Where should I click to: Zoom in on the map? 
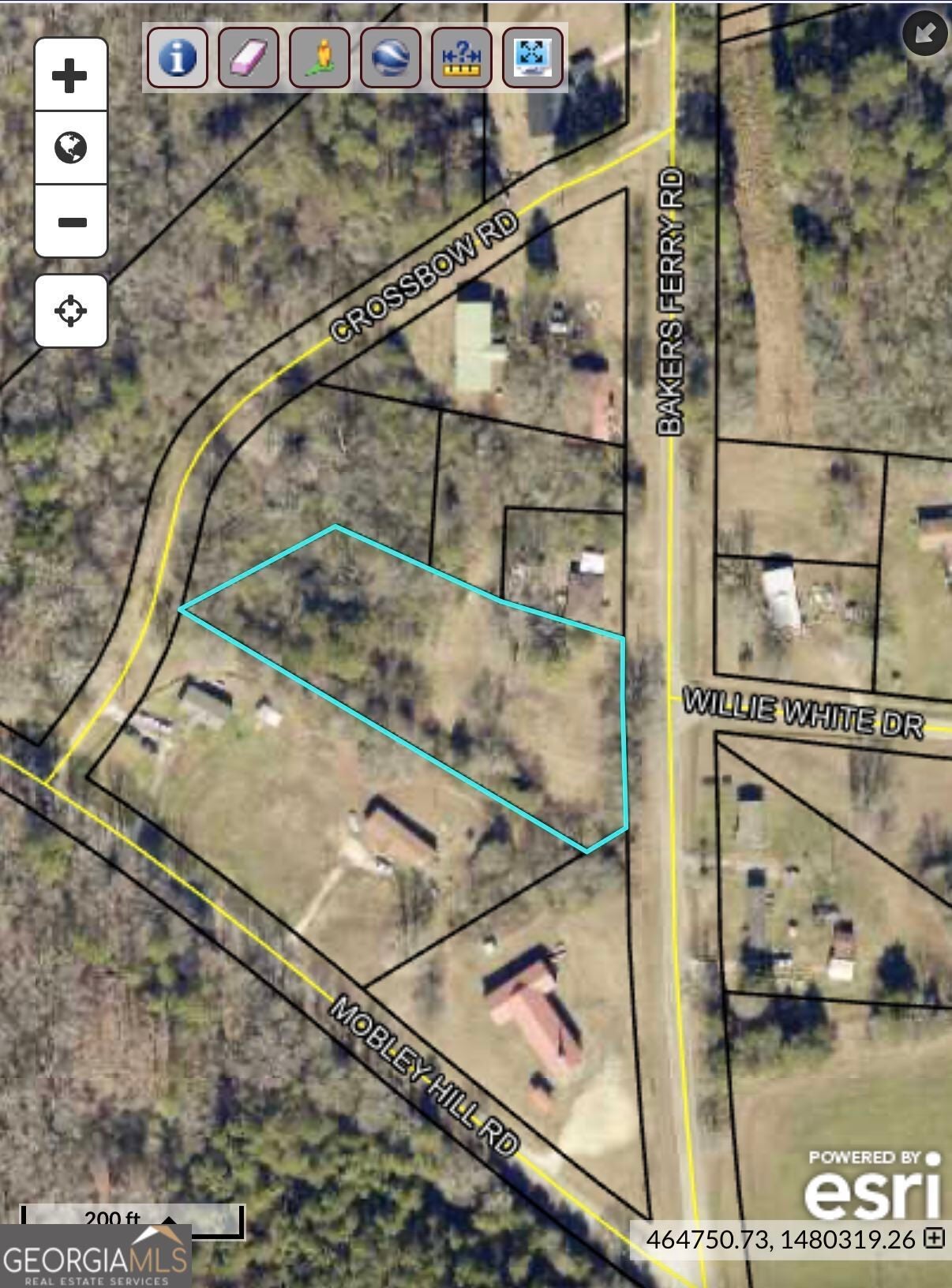tap(70, 76)
